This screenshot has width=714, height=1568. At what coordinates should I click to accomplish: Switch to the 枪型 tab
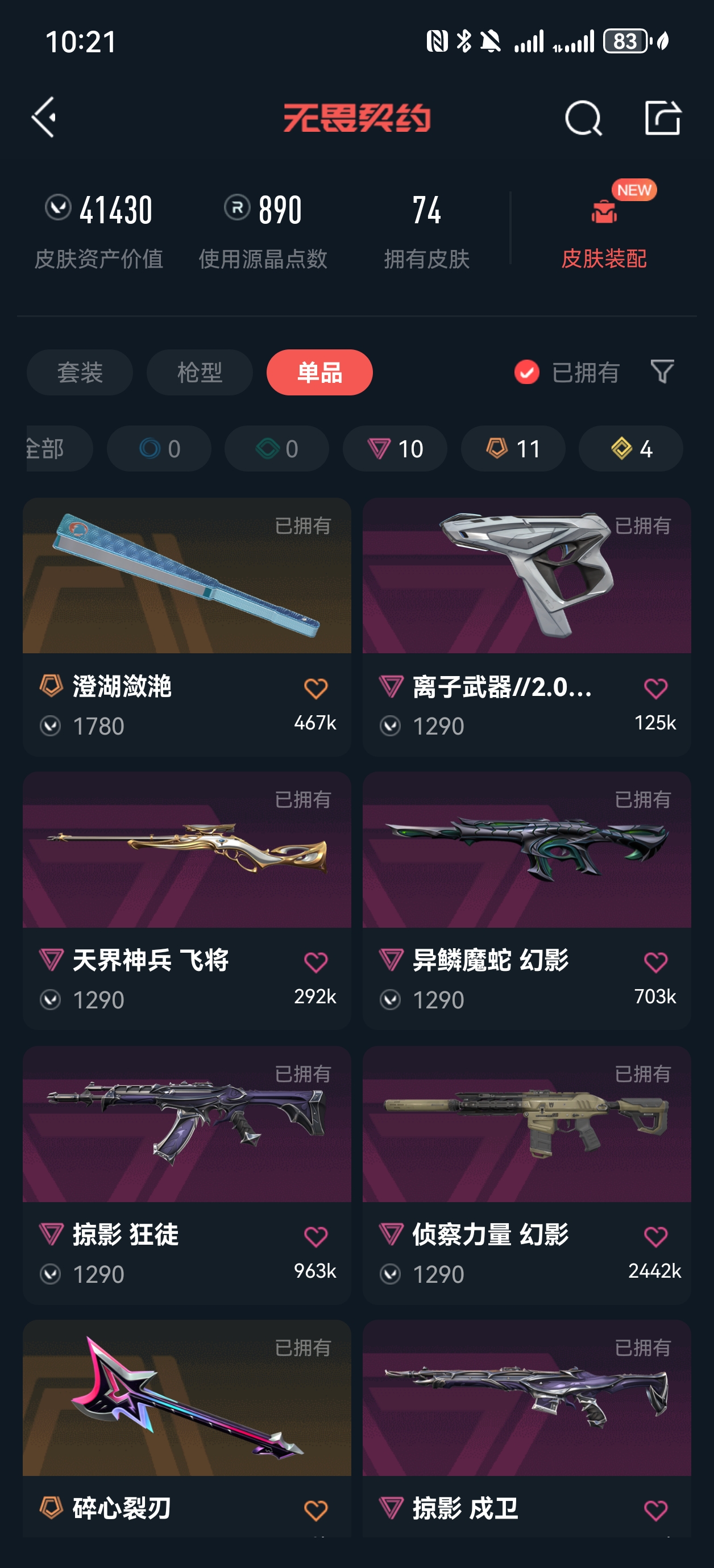pyautogui.click(x=200, y=372)
